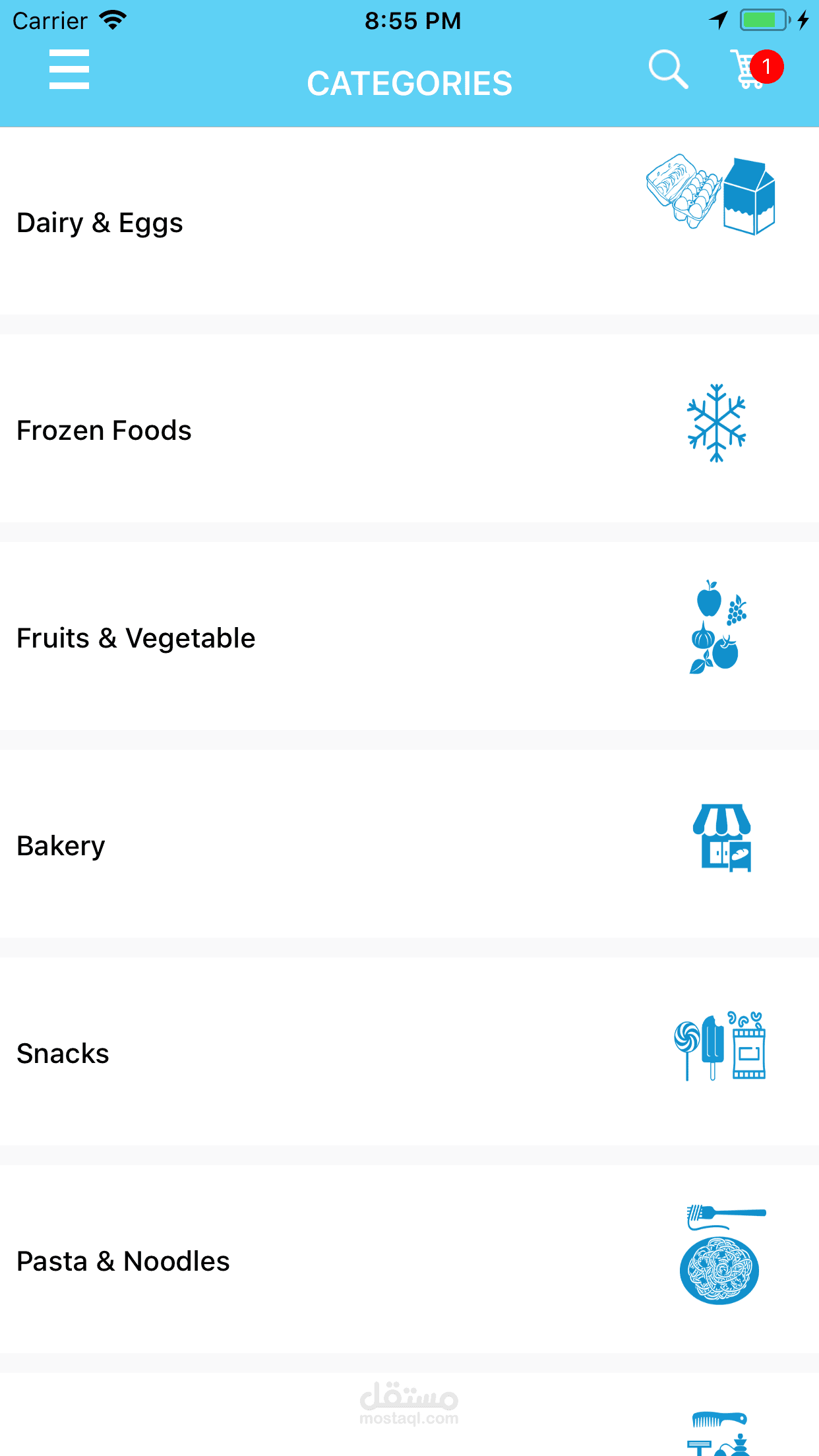Image resolution: width=819 pixels, height=1456 pixels.
Task: Open the search icon
Action: (x=668, y=69)
